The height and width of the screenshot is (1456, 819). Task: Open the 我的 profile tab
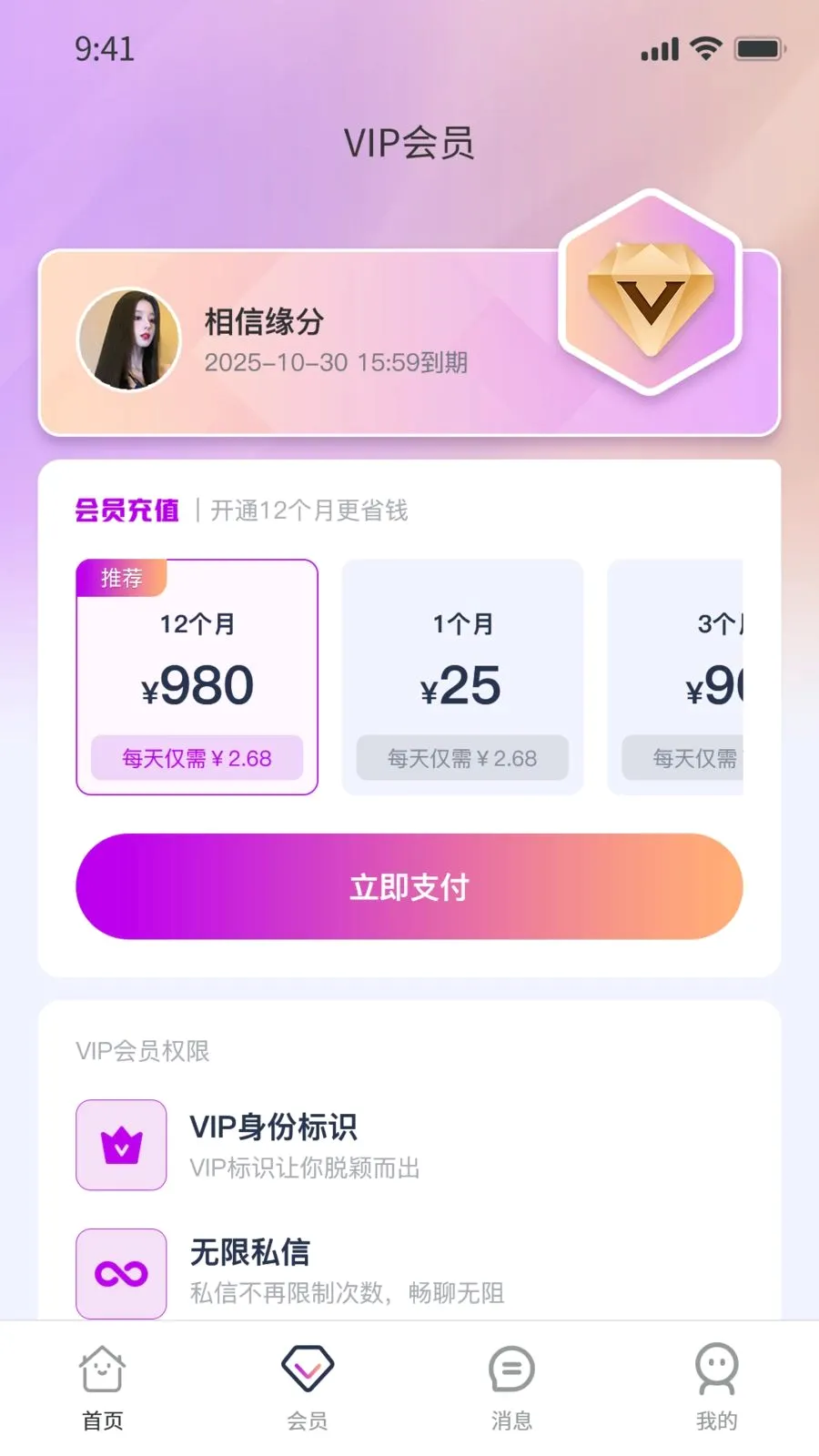click(716, 1388)
